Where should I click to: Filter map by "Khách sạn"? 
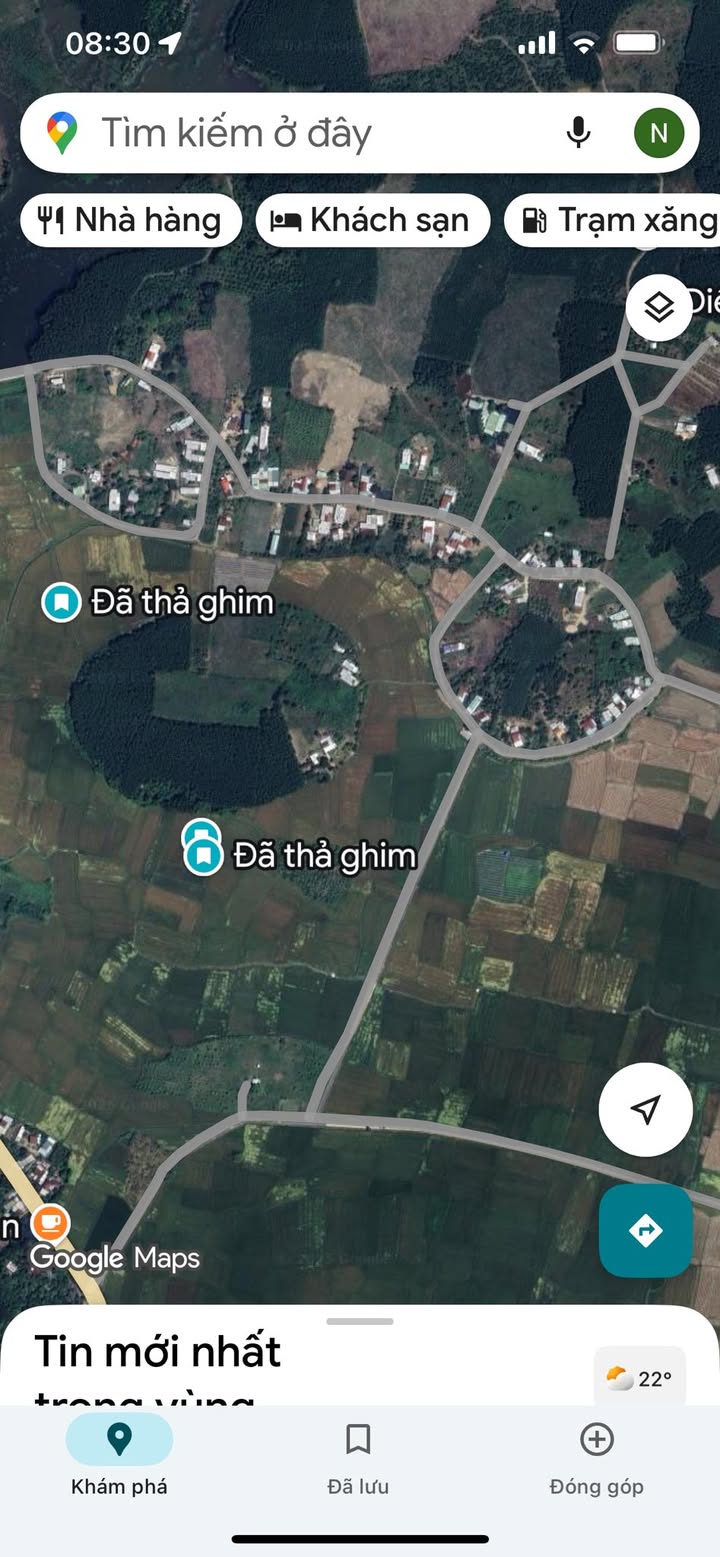[x=372, y=220]
